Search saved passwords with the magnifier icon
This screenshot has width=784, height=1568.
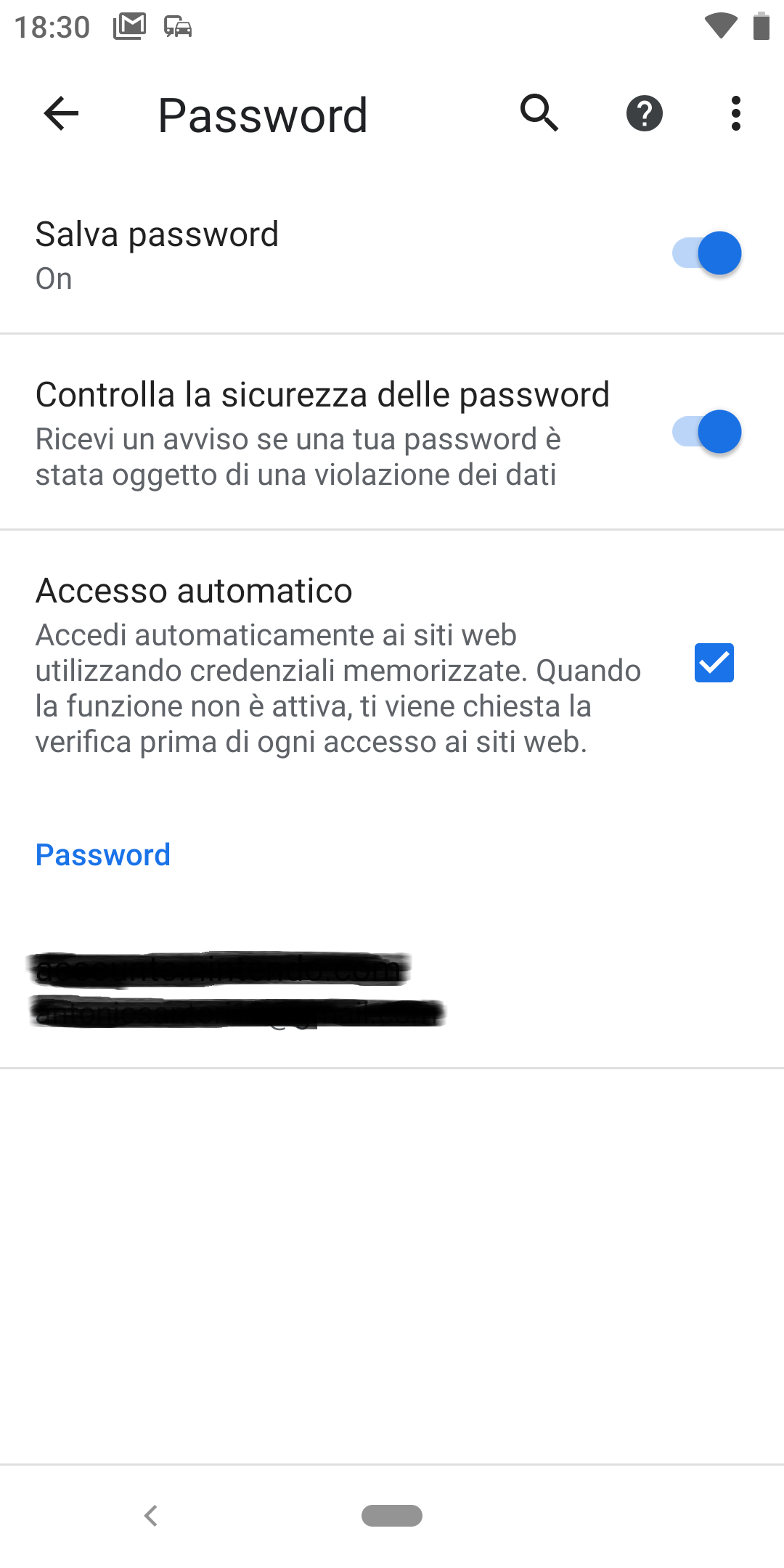(x=539, y=113)
